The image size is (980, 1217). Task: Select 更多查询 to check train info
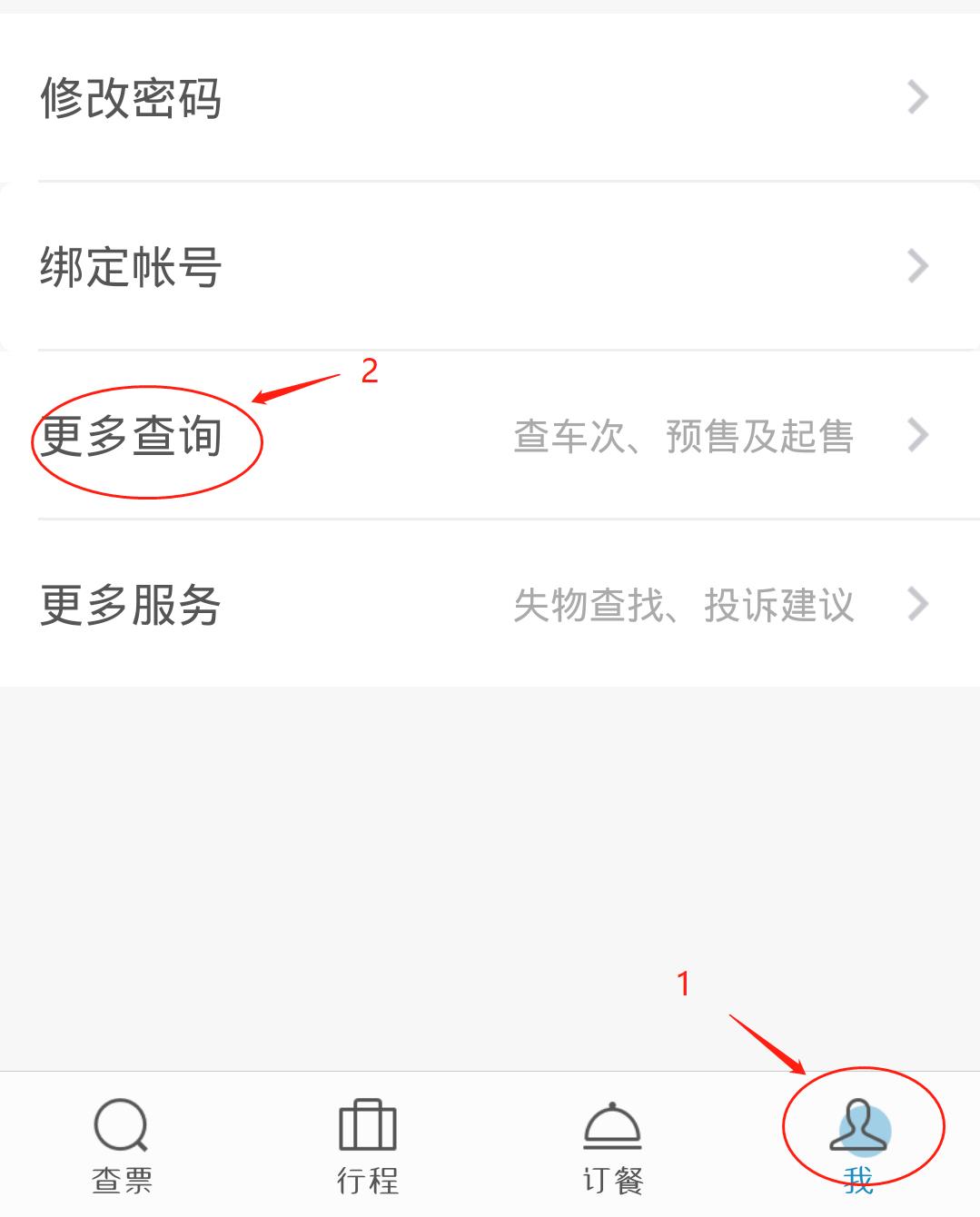pos(490,436)
